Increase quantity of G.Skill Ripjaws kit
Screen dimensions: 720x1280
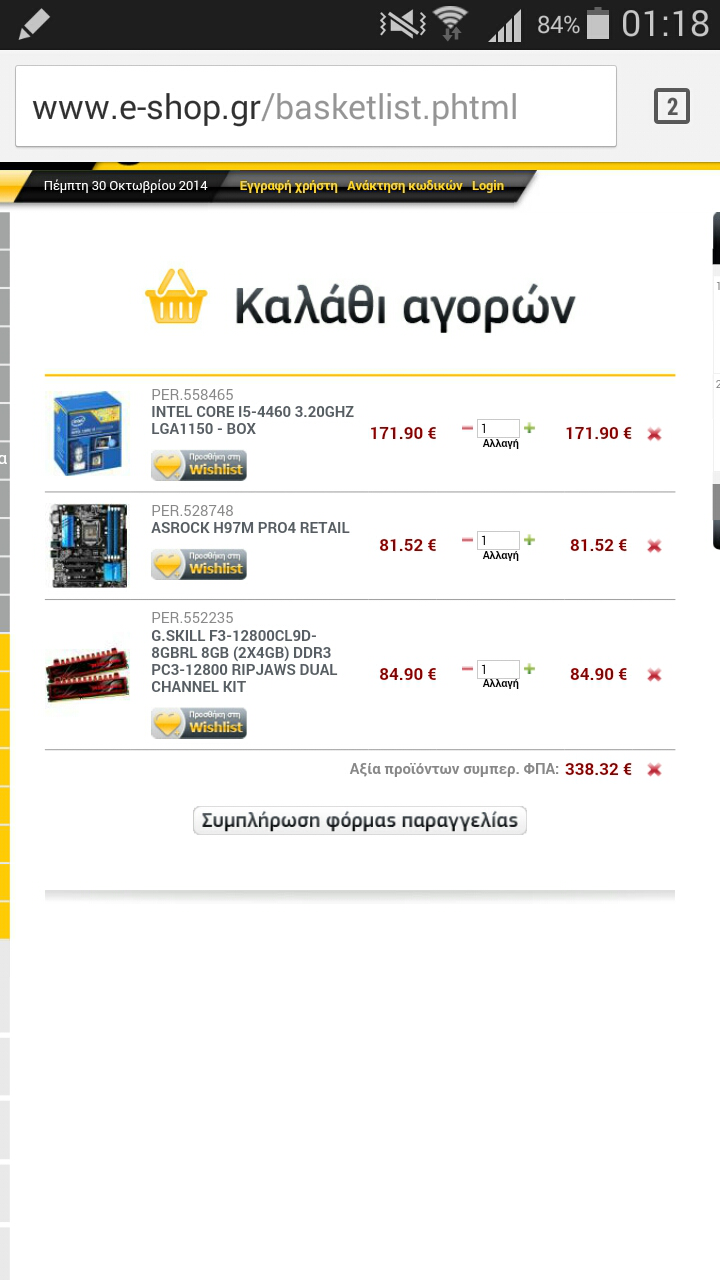coord(529,669)
